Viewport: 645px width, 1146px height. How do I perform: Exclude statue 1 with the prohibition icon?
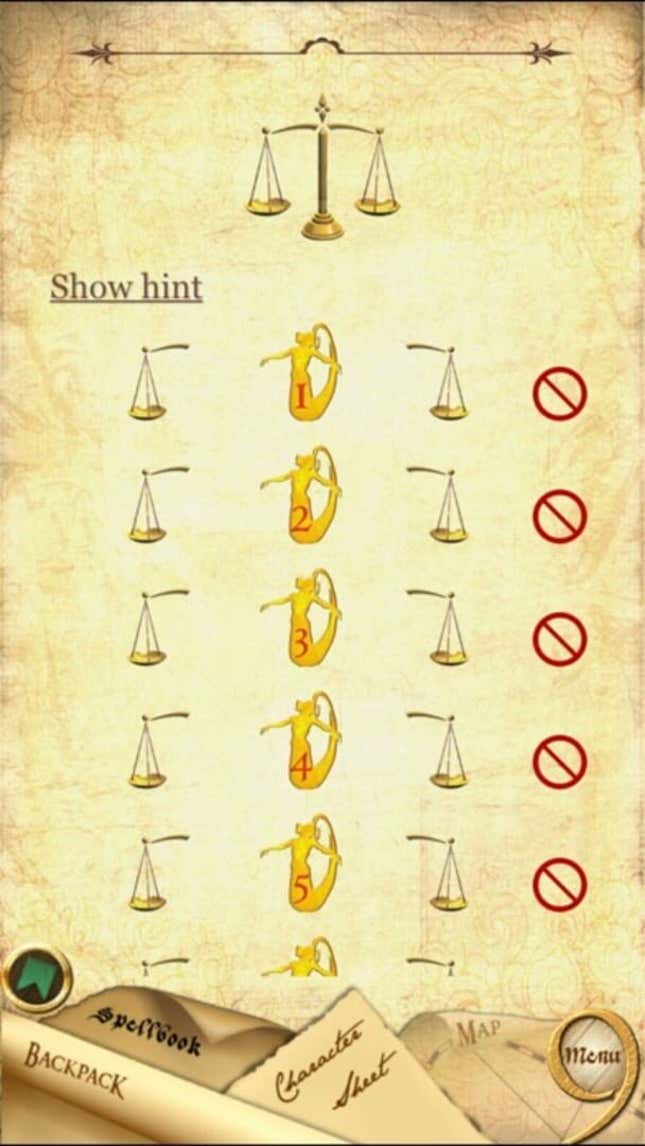coord(559,396)
